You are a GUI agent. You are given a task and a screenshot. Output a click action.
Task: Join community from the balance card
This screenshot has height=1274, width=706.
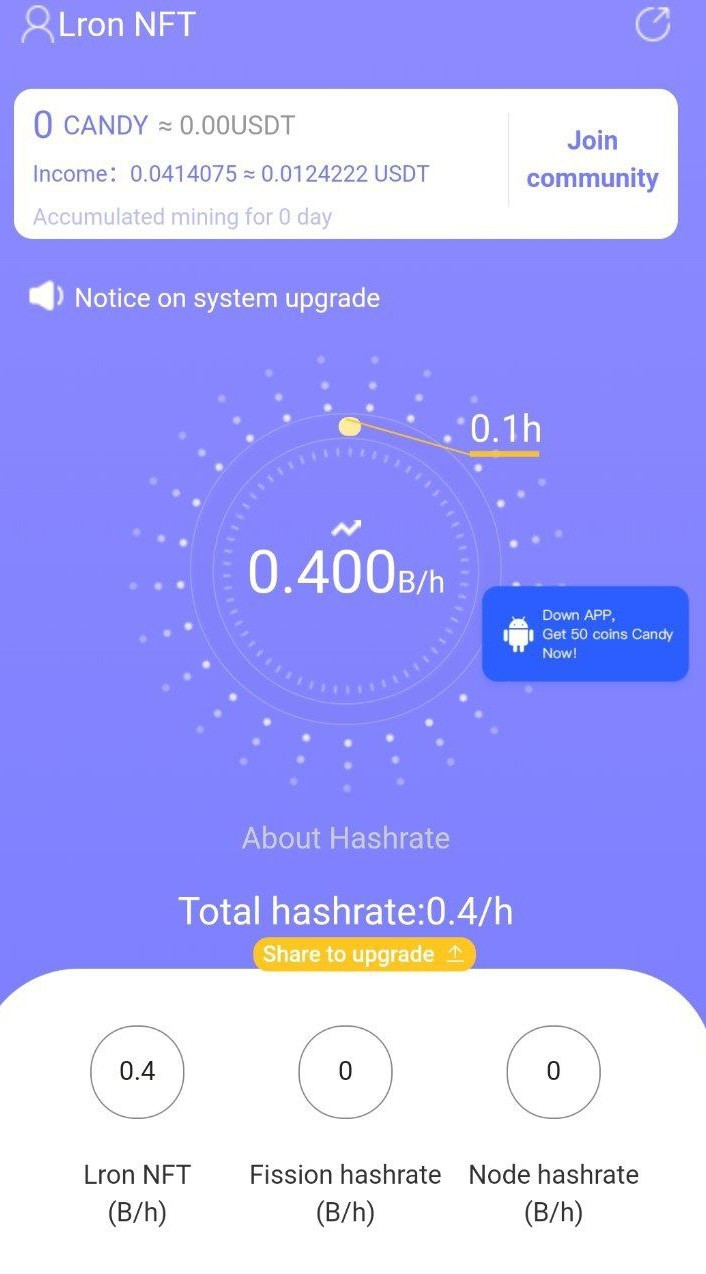pos(592,159)
